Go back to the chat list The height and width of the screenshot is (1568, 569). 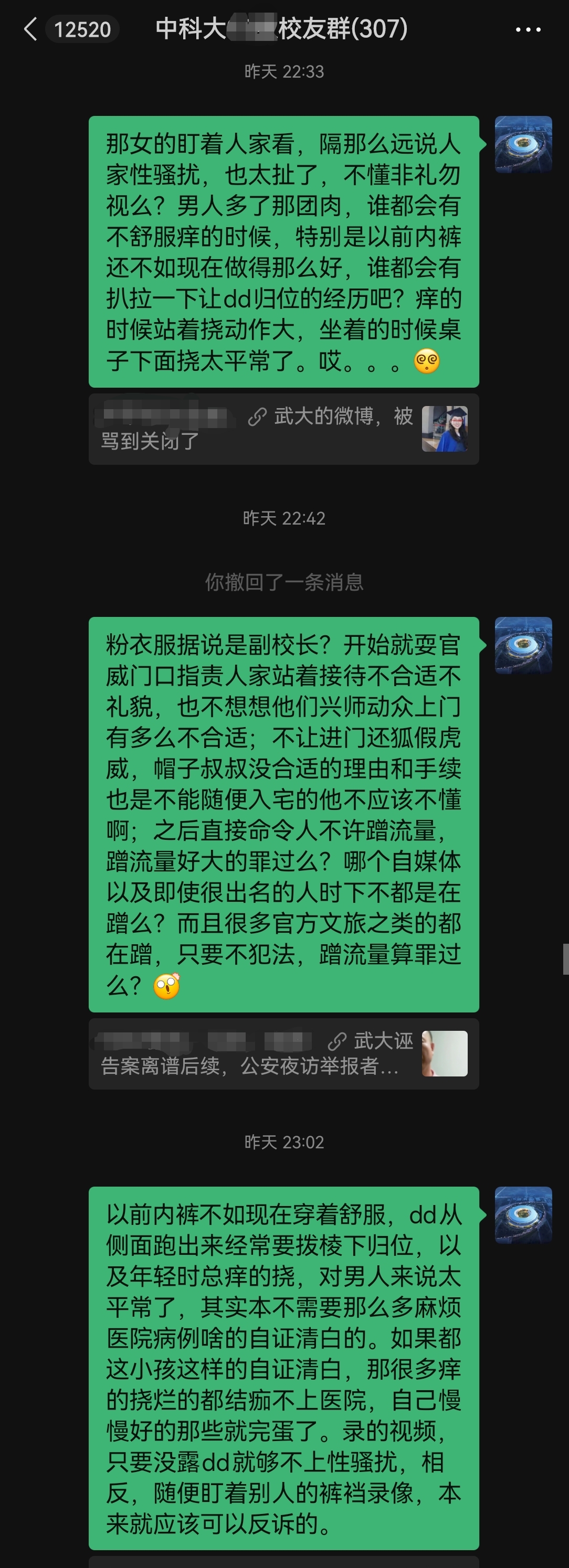point(30,29)
